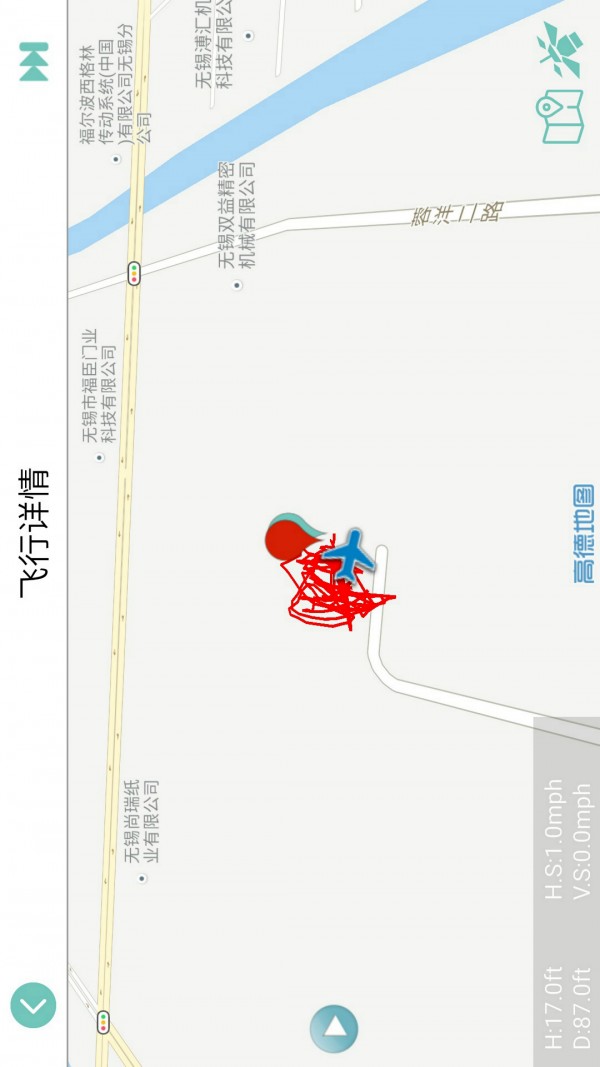Tap the round compass arrow button
This screenshot has height=1067, width=600.
[334, 1028]
